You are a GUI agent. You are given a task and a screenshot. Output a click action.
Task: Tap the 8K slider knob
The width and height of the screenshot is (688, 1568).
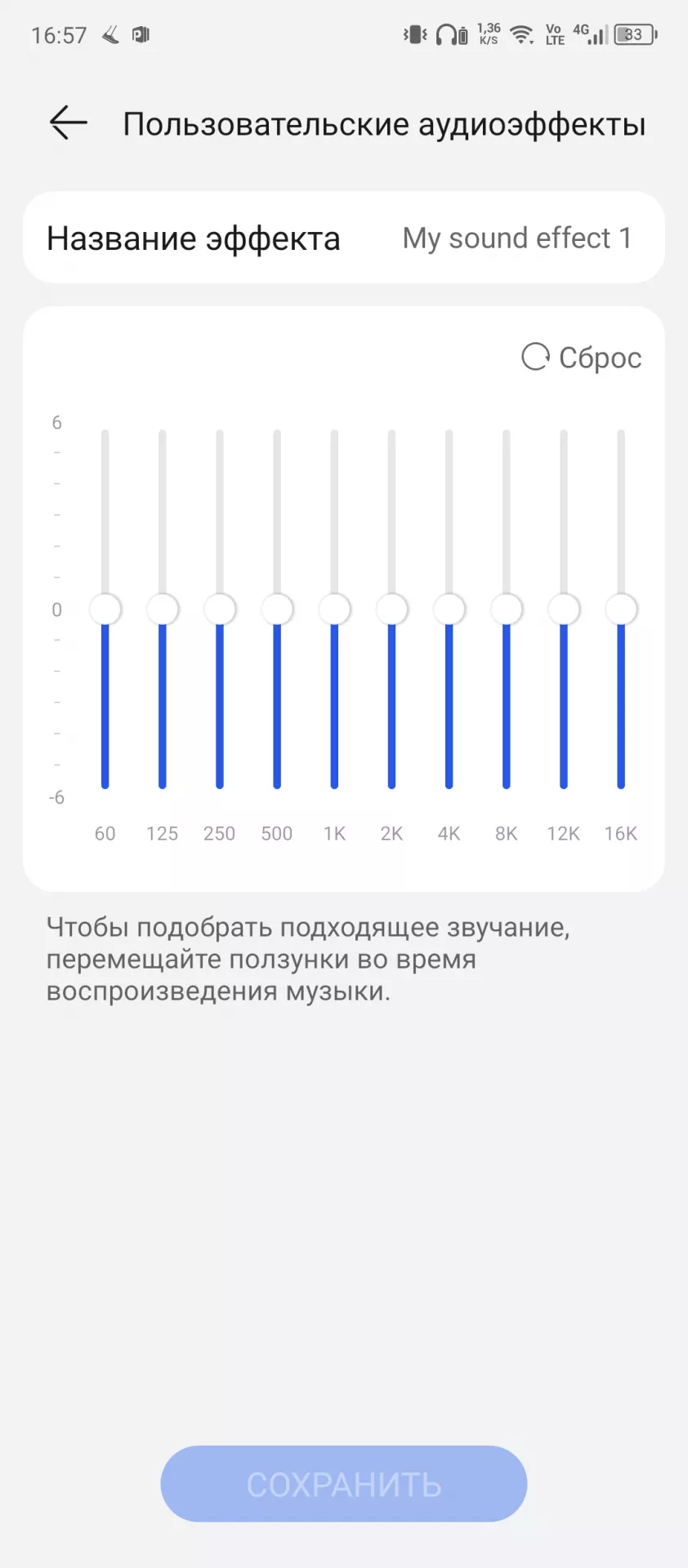pyautogui.click(x=507, y=609)
